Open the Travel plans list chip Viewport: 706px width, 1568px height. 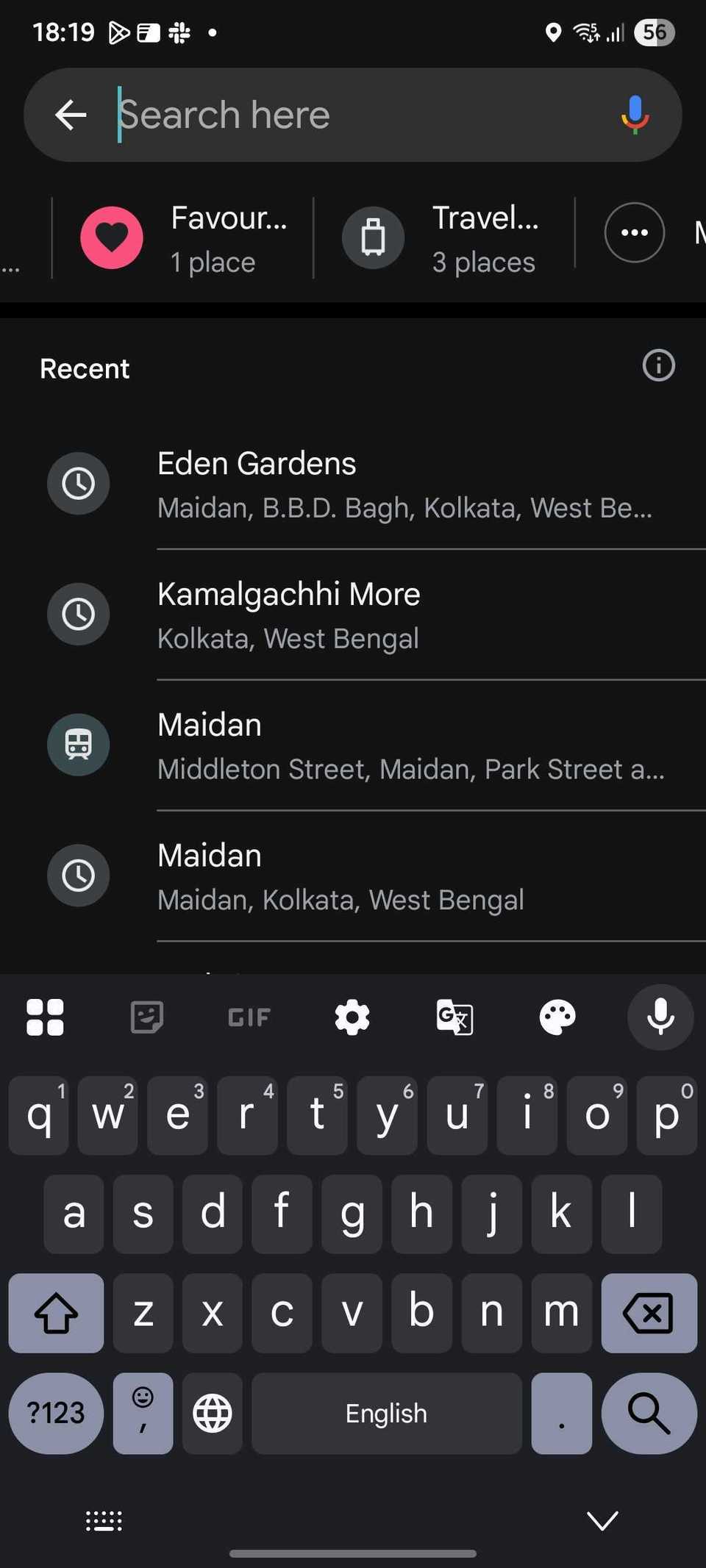(x=441, y=238)
